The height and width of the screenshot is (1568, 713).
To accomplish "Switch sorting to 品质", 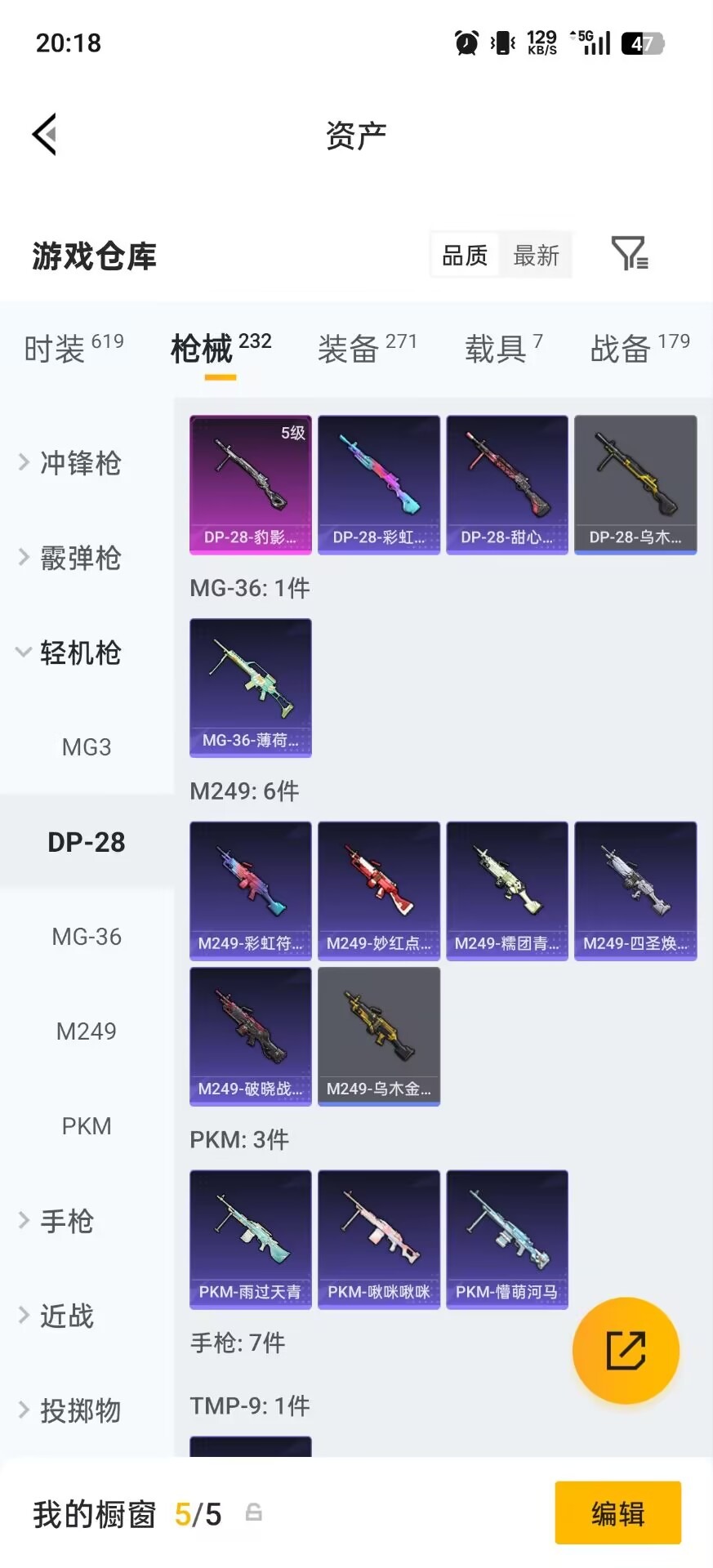I will point(463,255).
